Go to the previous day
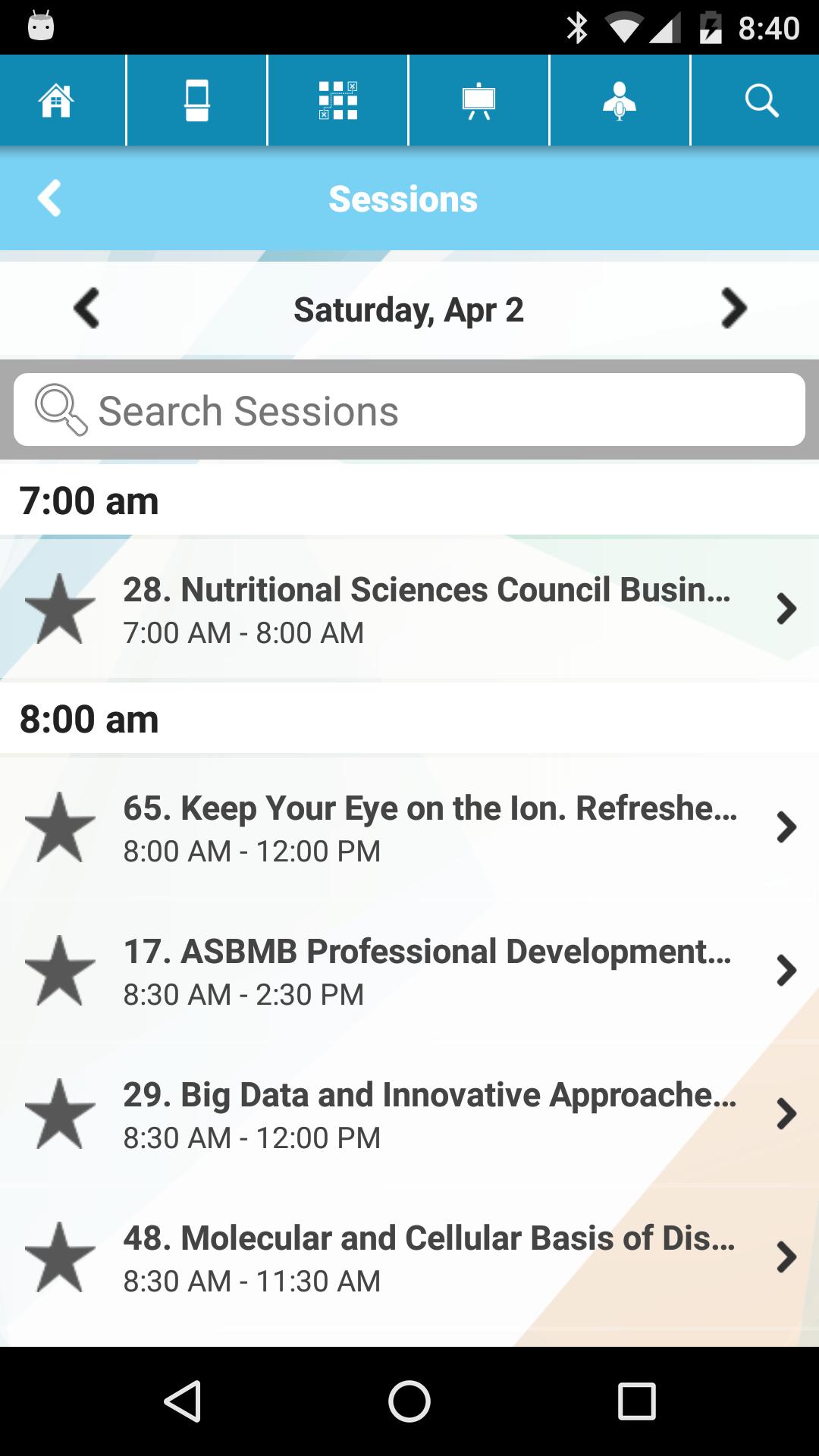The image size is (819, 1456). coord(86,309)
